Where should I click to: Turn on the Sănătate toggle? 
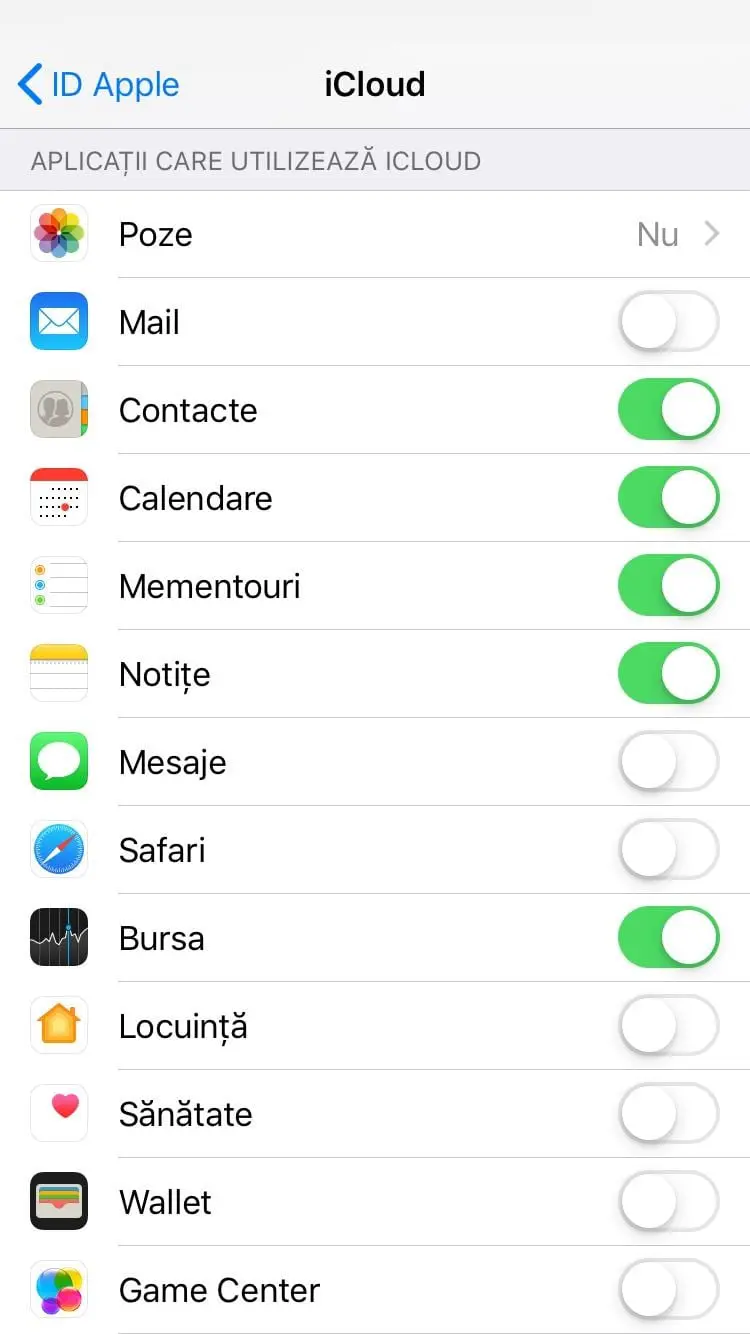pyautogui.click(x=668, y=1114)
